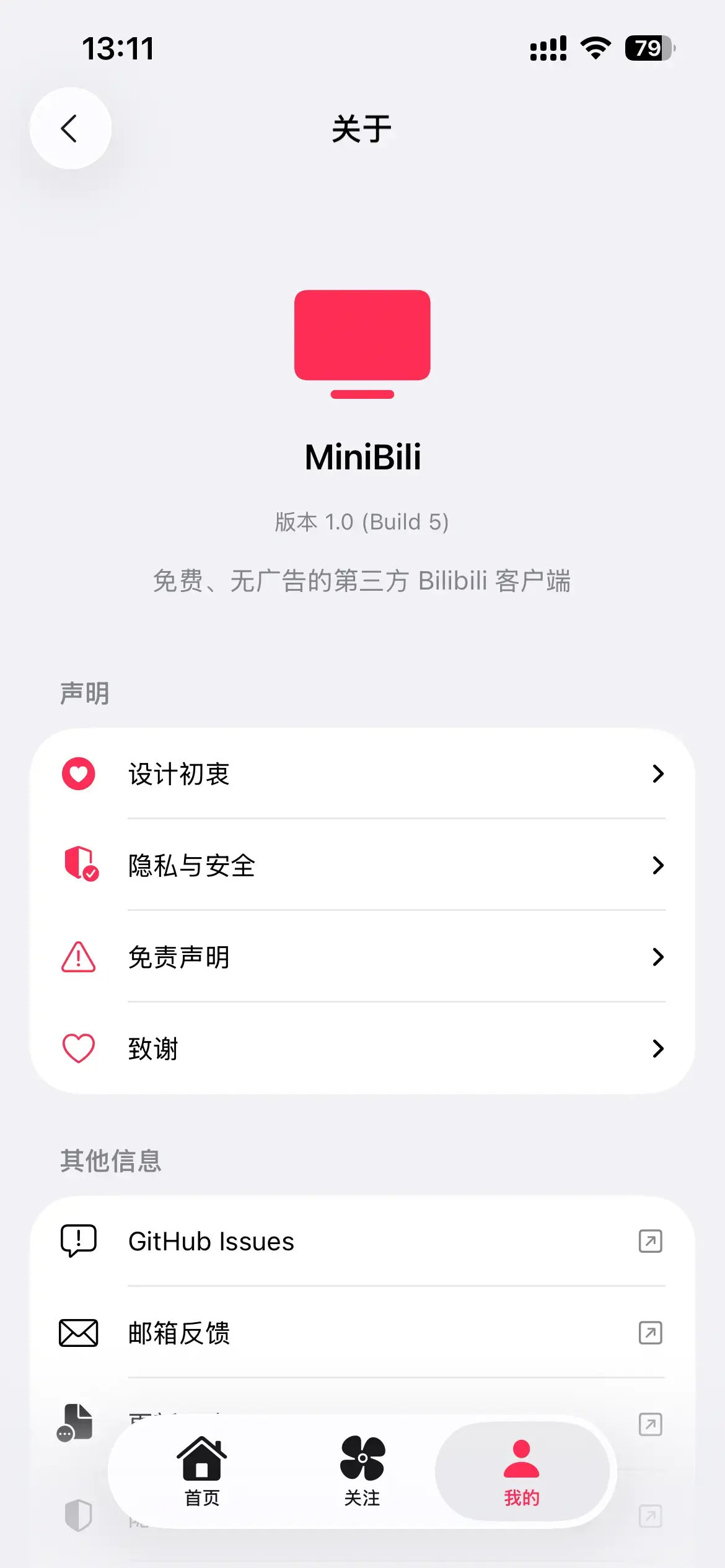This screenshot has width=725, height=1568.
Task: Open GitHub Issues link
Action: (x=362, y=1241)
